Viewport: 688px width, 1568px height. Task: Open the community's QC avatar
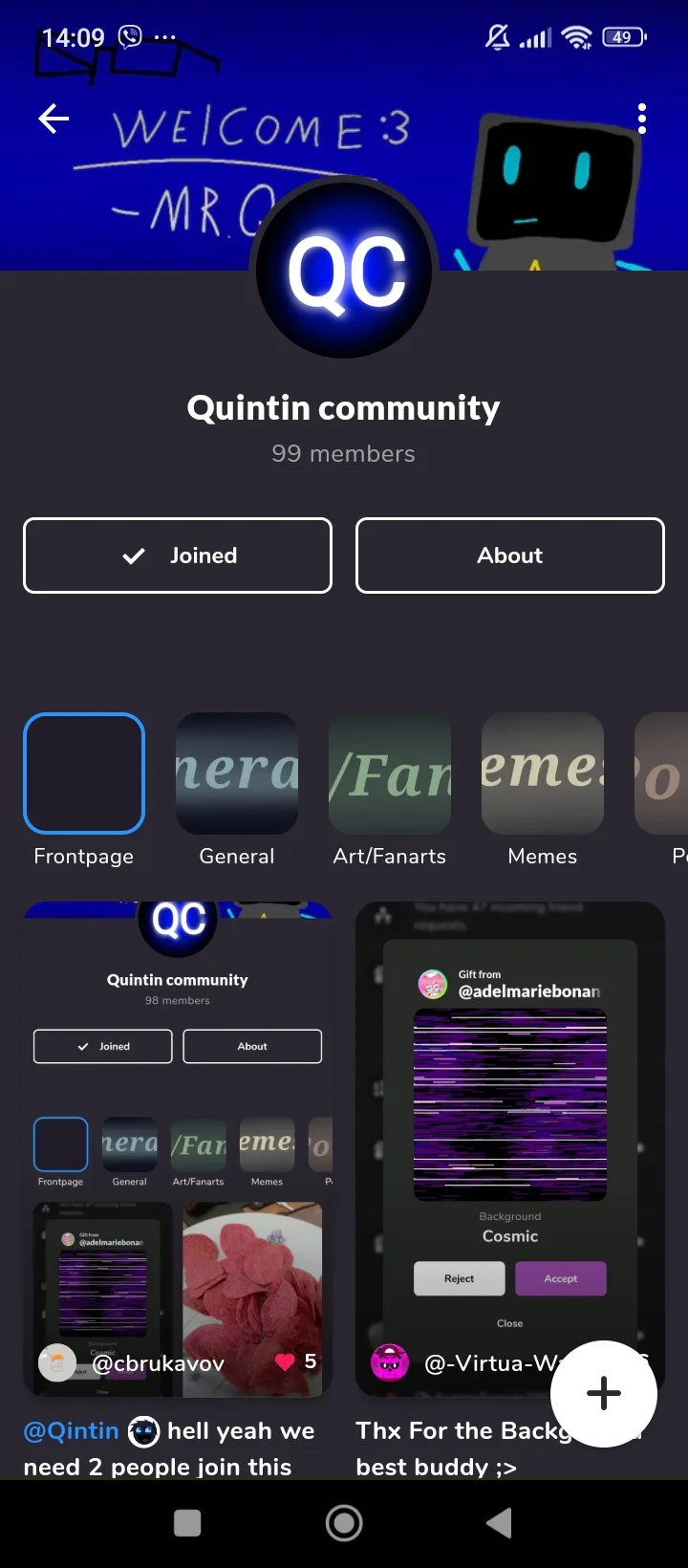click(344, 272)
